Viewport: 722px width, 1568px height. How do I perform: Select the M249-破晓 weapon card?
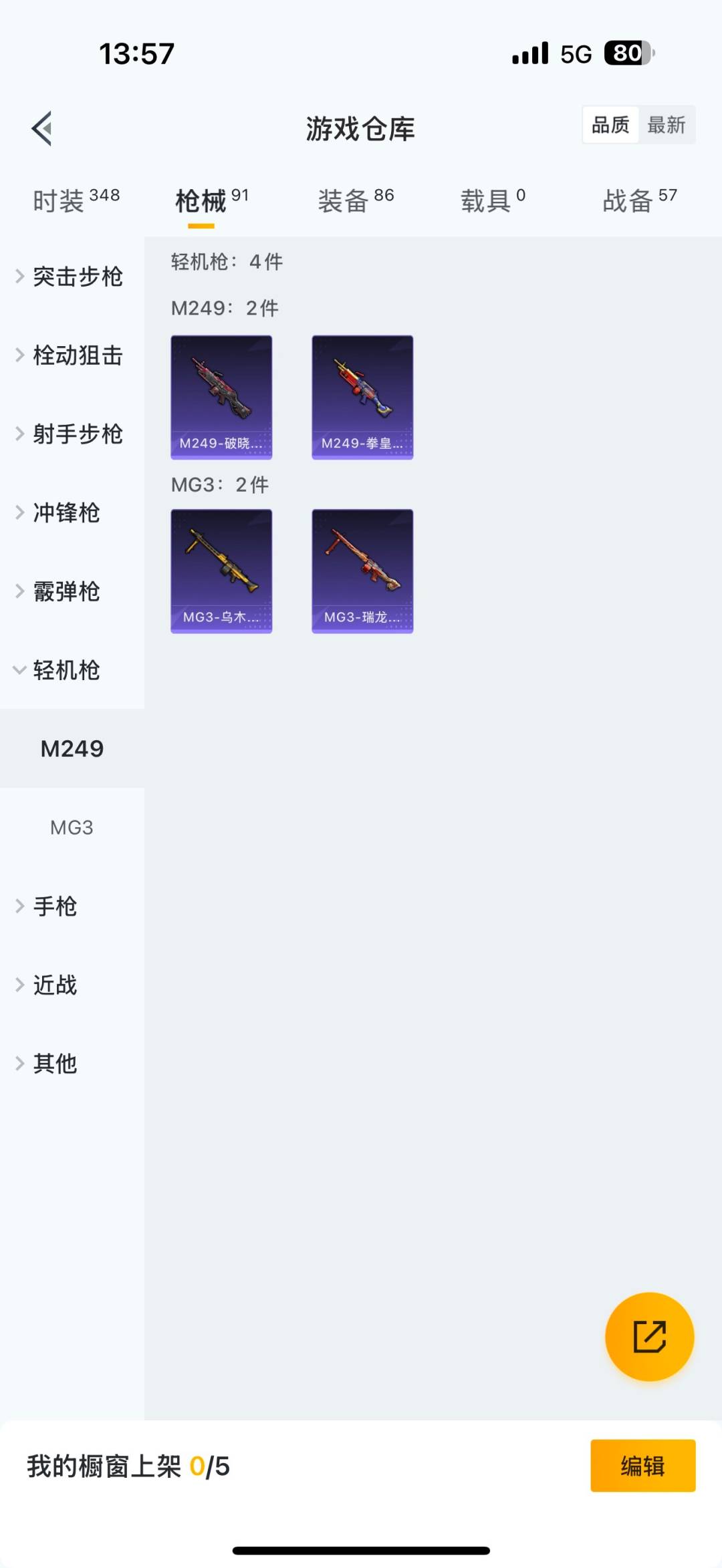(x=221, y=398)
